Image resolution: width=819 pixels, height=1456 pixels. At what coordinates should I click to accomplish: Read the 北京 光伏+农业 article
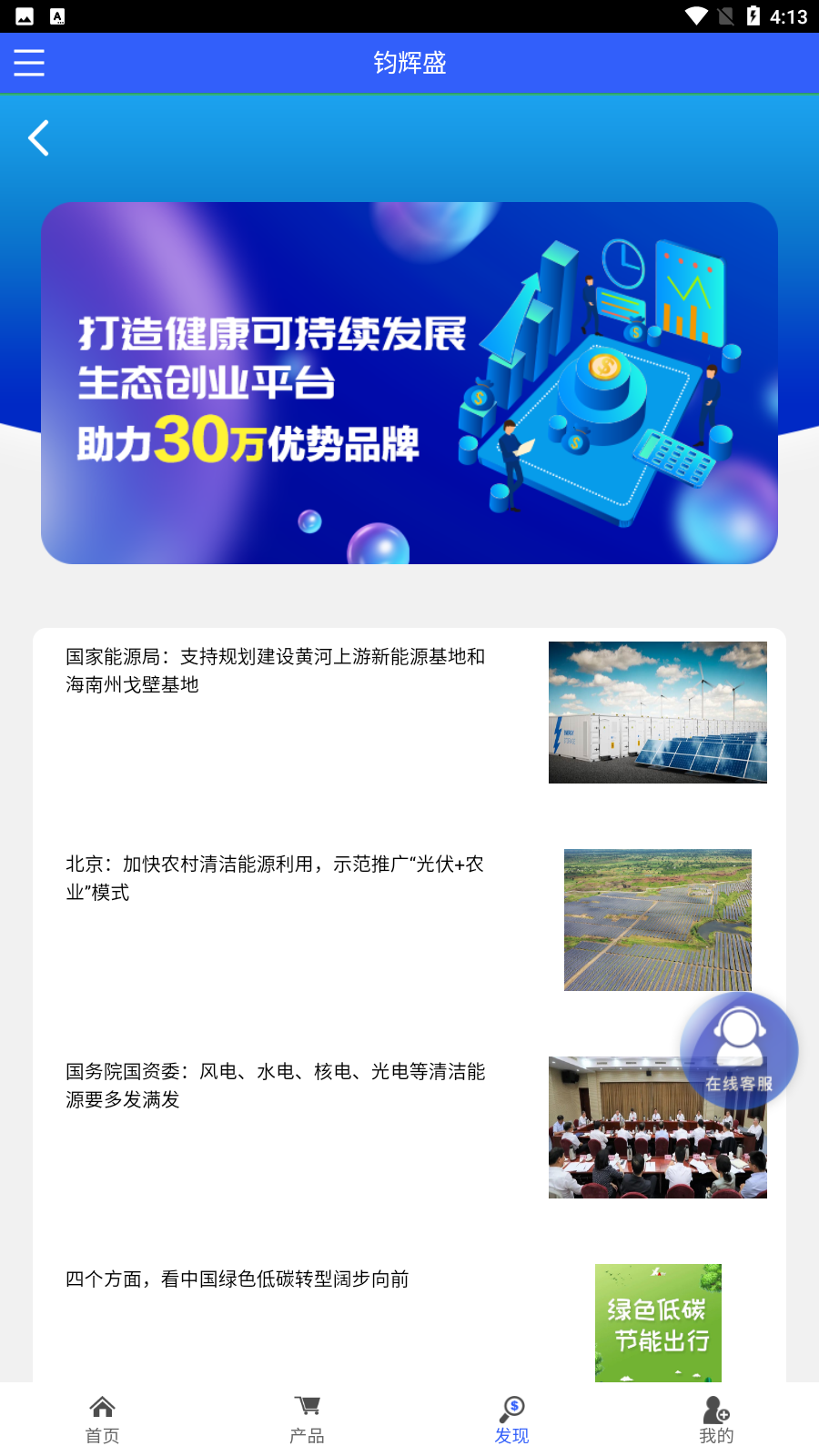276,878
